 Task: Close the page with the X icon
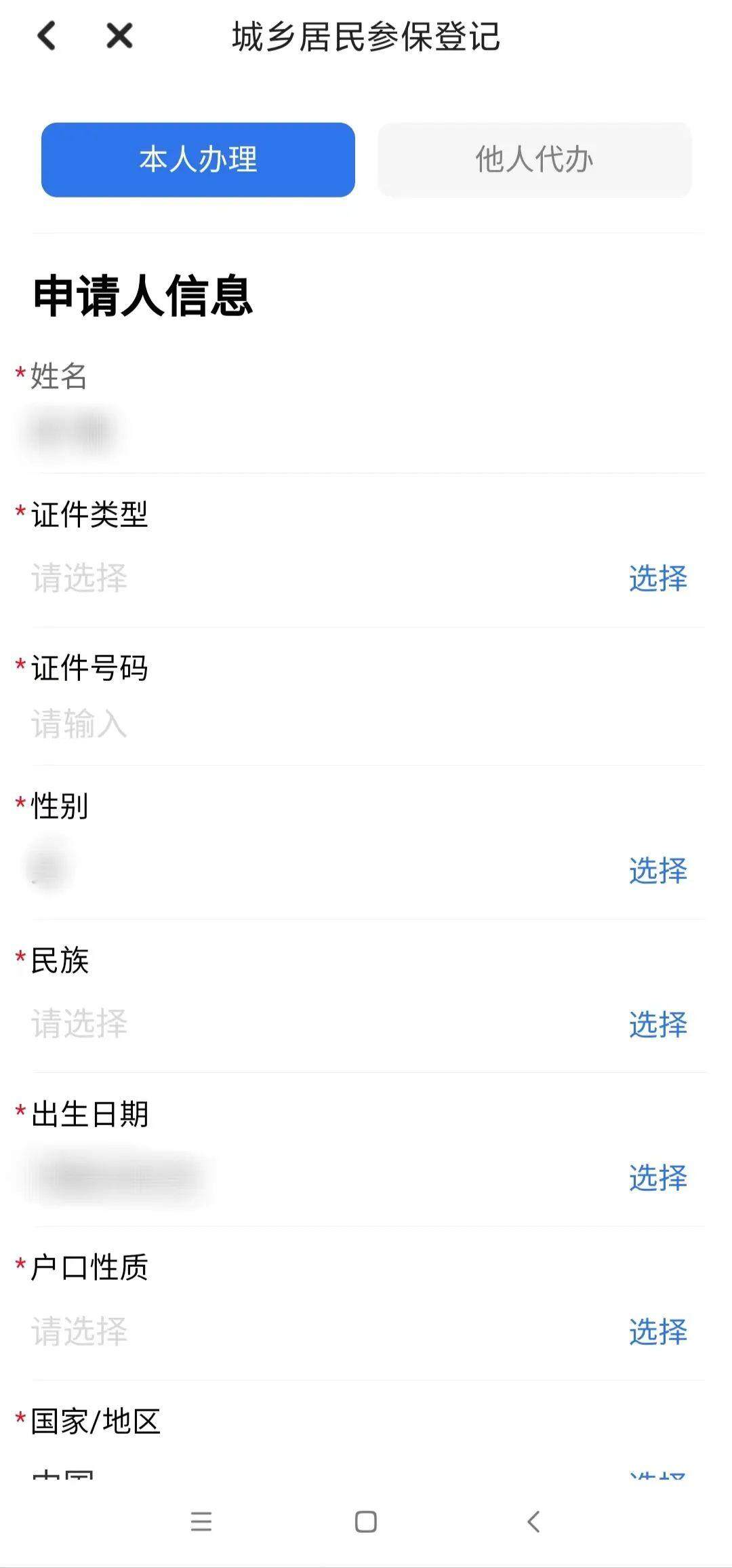[119, 36]
